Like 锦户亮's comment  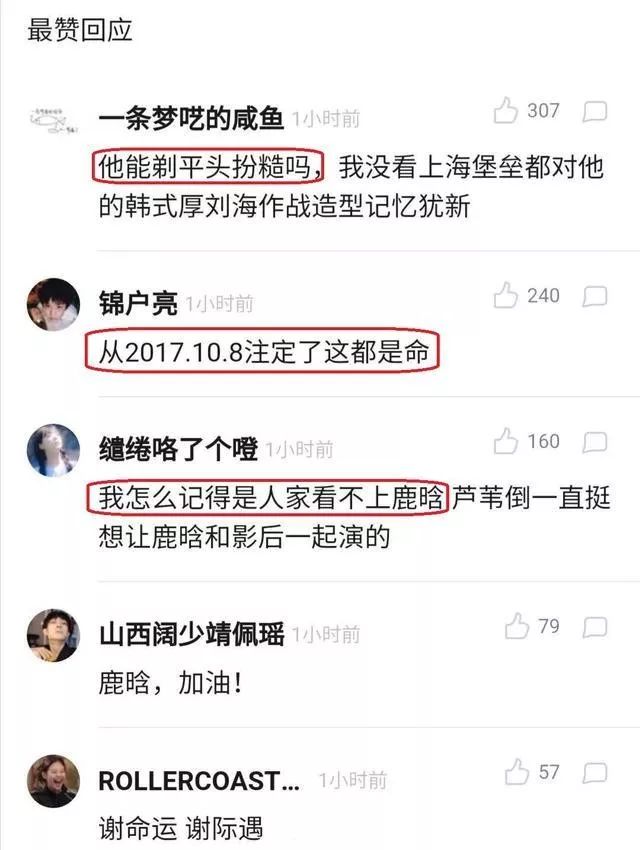507,295
